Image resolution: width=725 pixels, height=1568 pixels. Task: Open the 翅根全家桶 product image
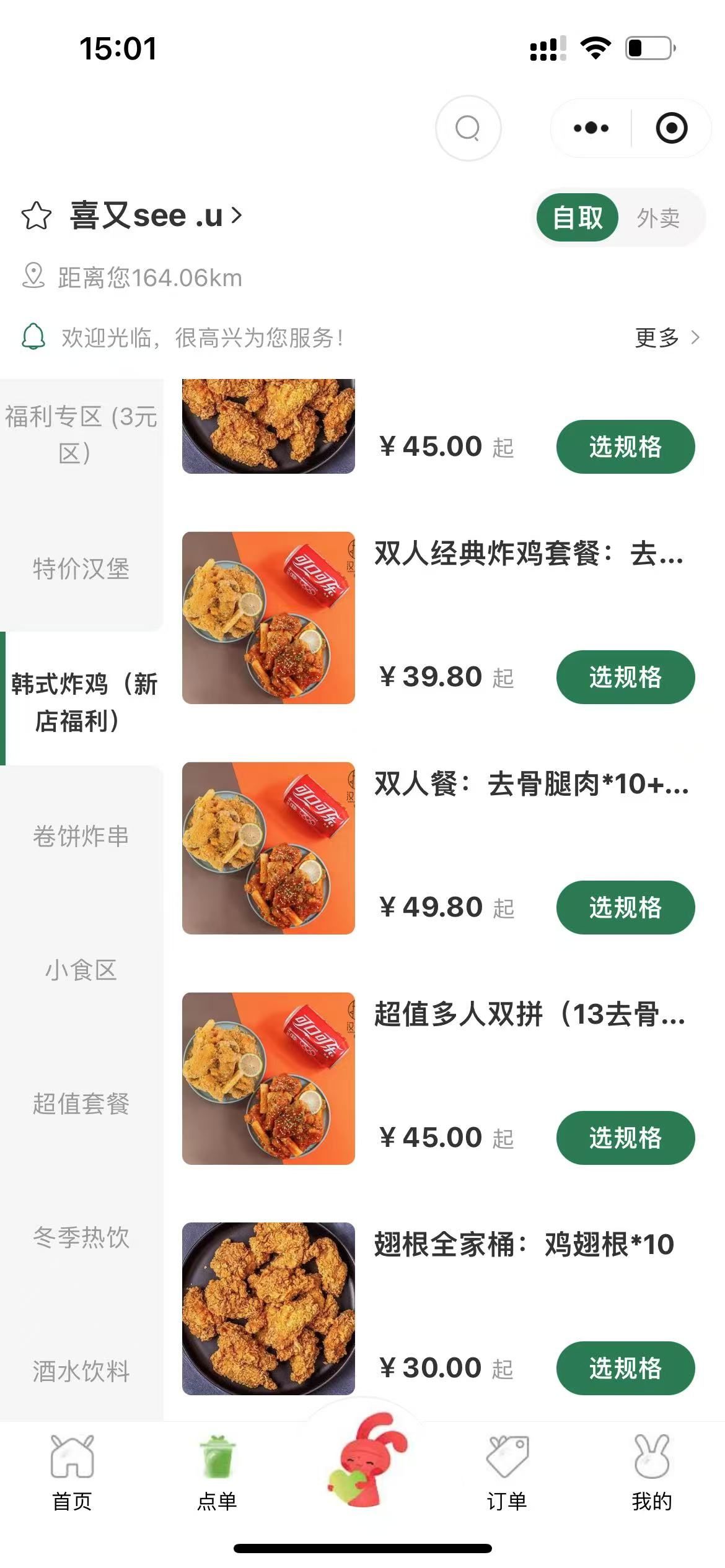click(x=268, y=1308)
